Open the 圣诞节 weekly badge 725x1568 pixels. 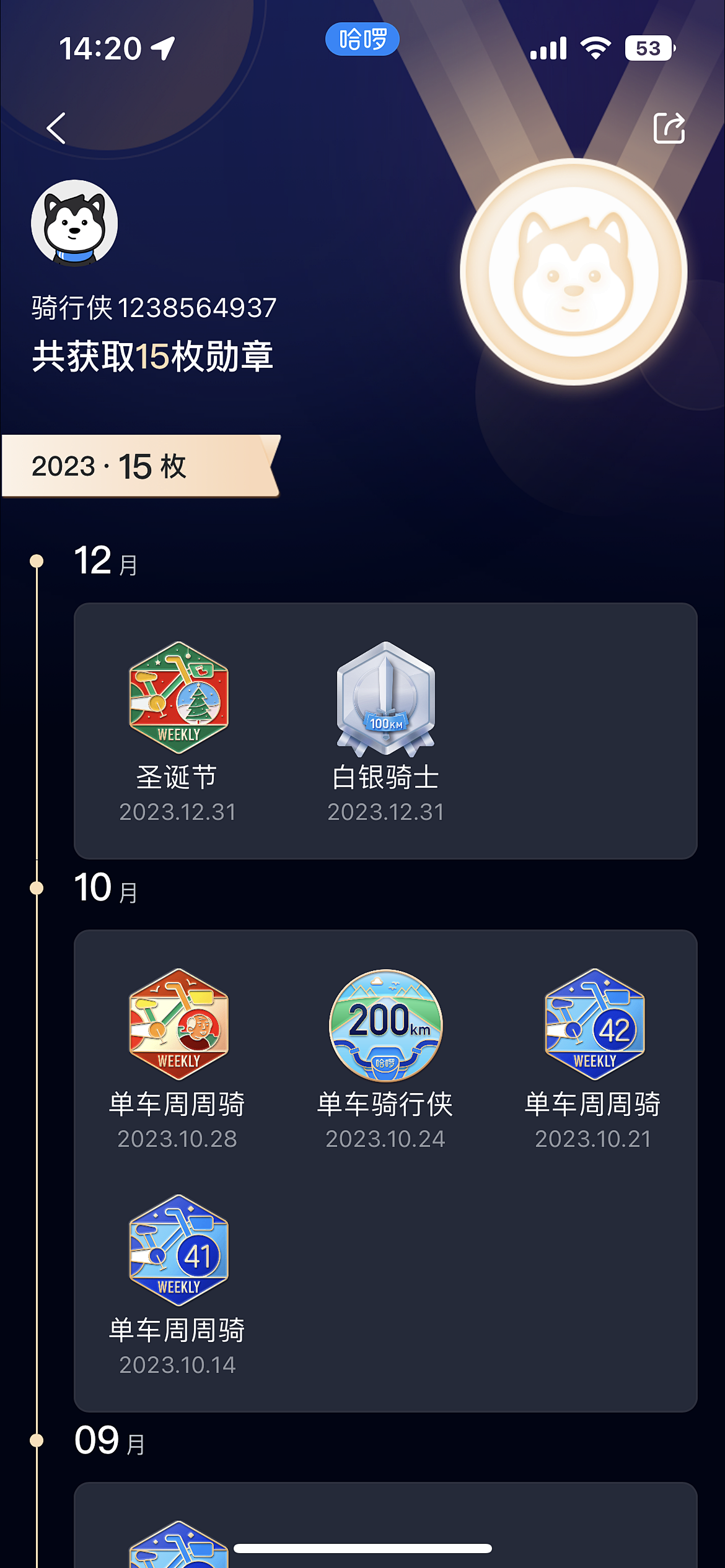(x=178, y=698)
